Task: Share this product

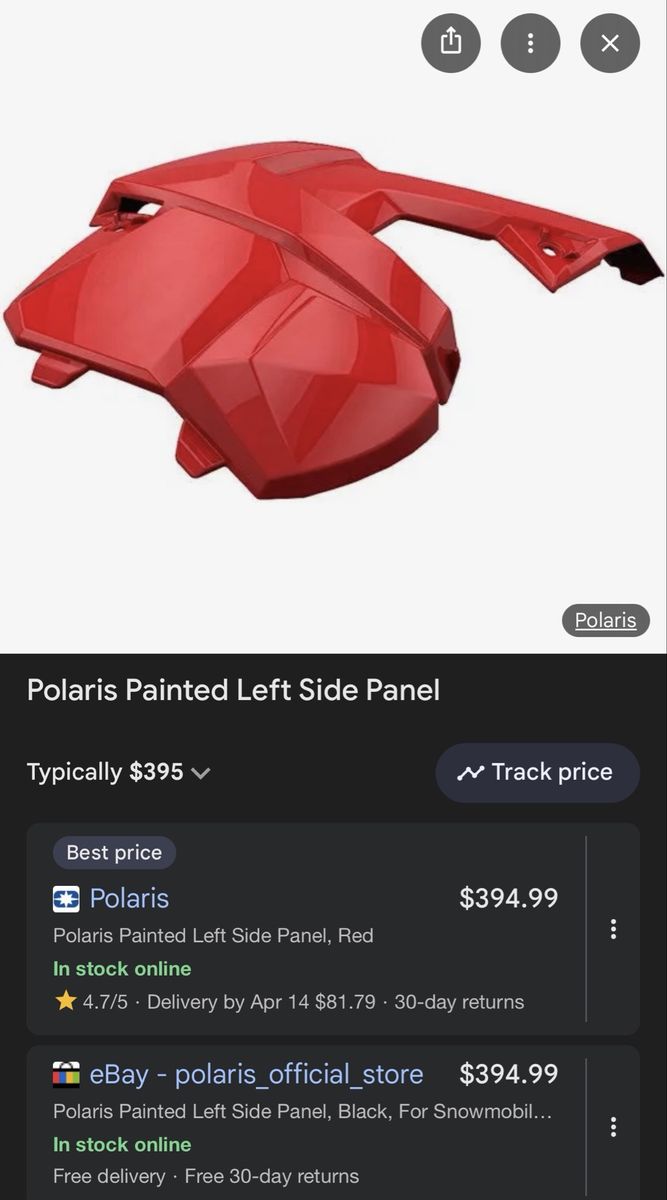Action: 451,43
